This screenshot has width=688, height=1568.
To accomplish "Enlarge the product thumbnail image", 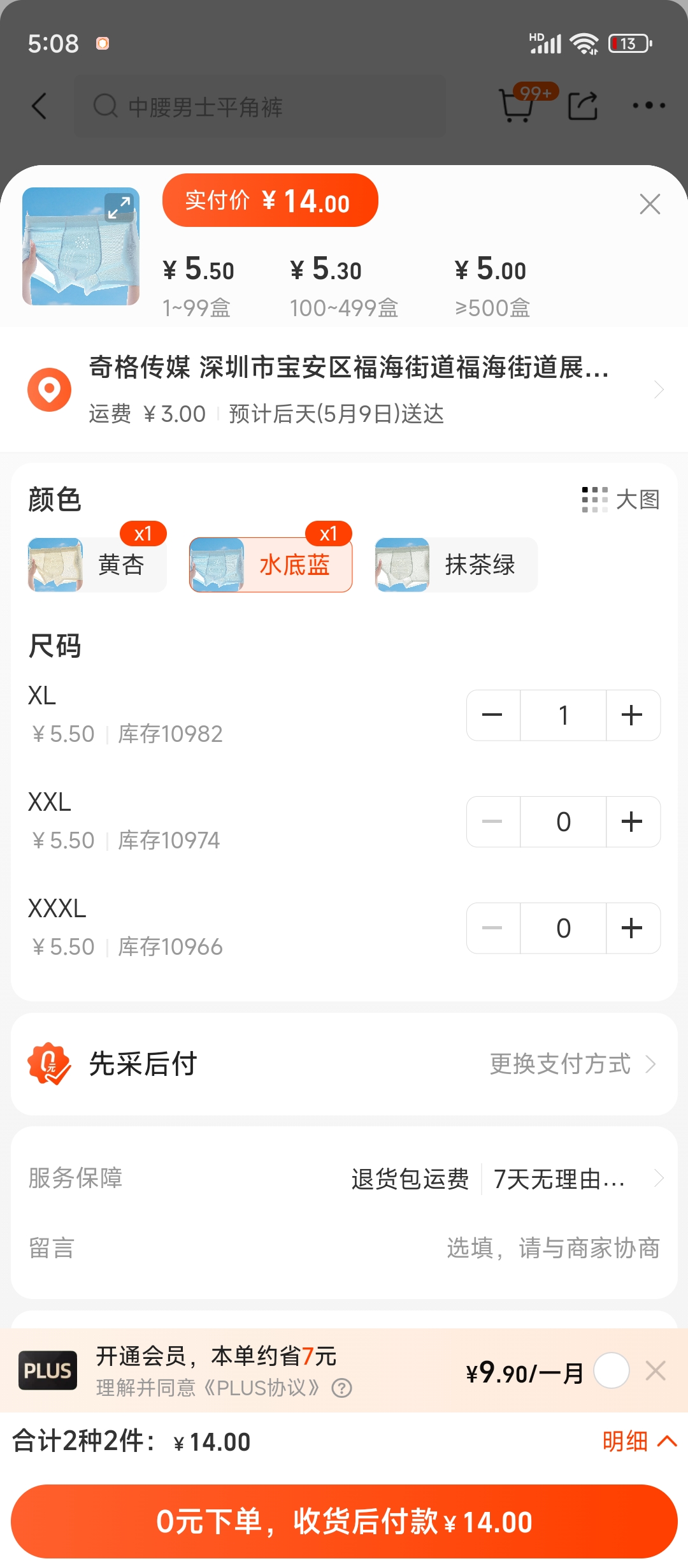I will pyautogui.click(x=119, y=207).
